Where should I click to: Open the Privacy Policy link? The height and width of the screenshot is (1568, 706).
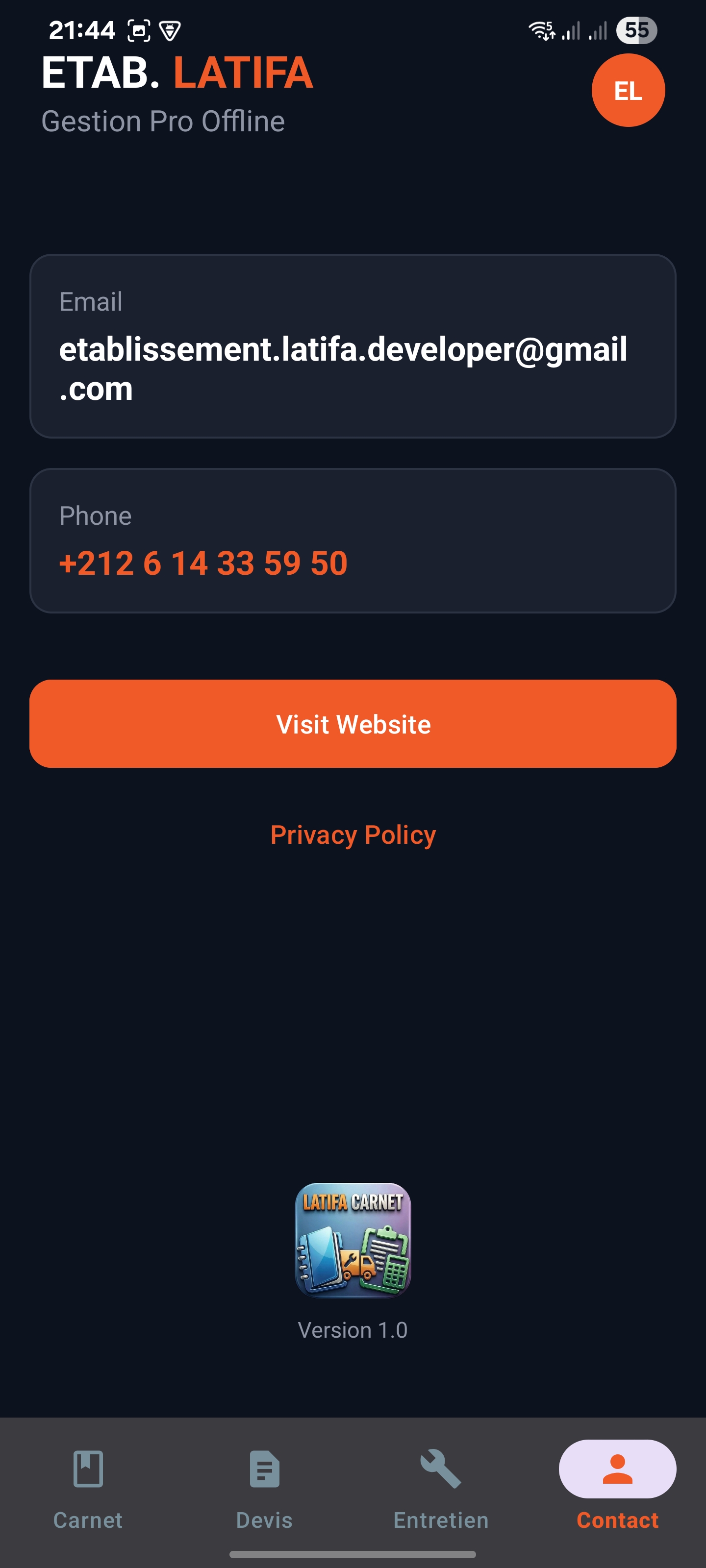pyautogui.click(x=353, y=834)
